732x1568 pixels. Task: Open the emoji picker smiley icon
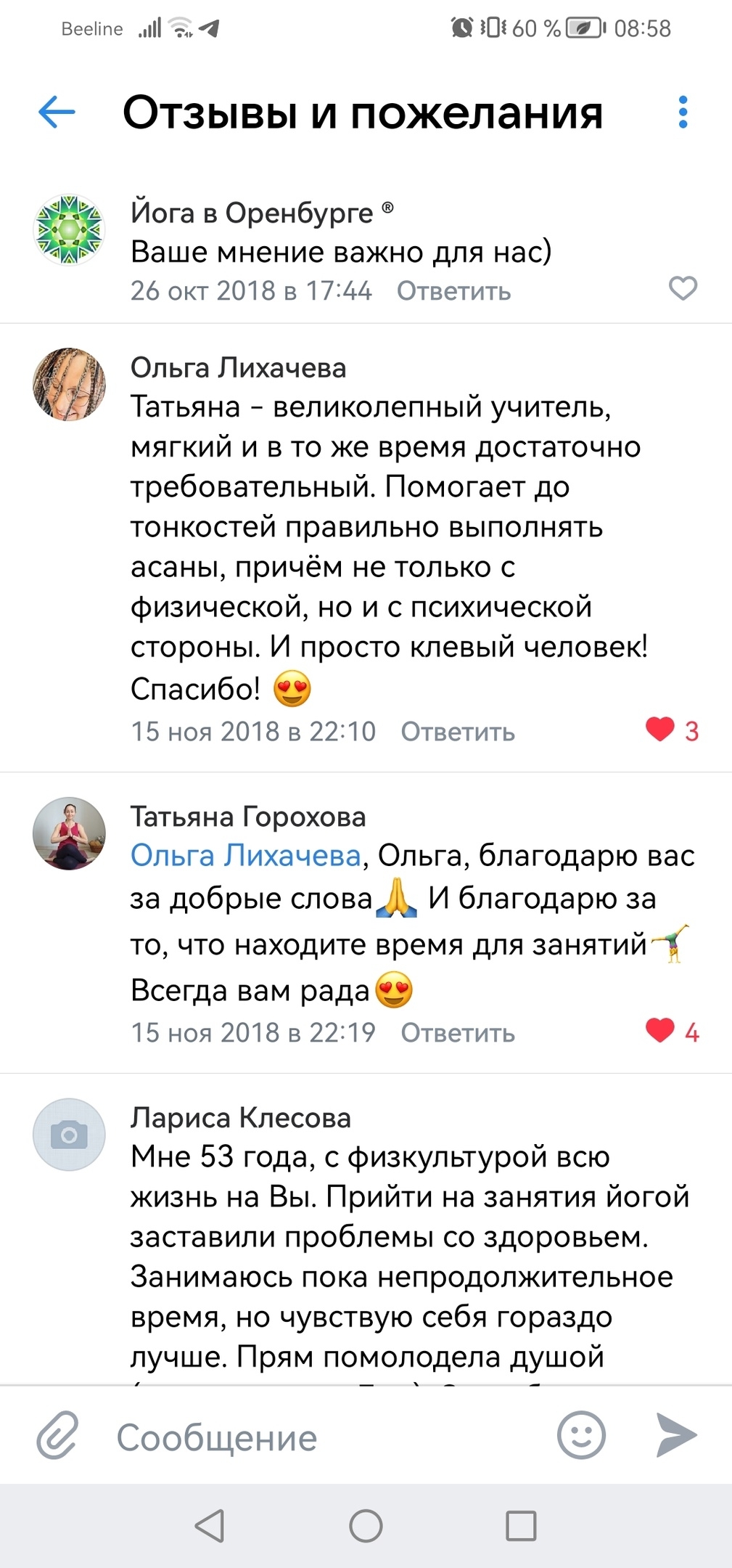pyautogui.click(x=580, y=1435)
